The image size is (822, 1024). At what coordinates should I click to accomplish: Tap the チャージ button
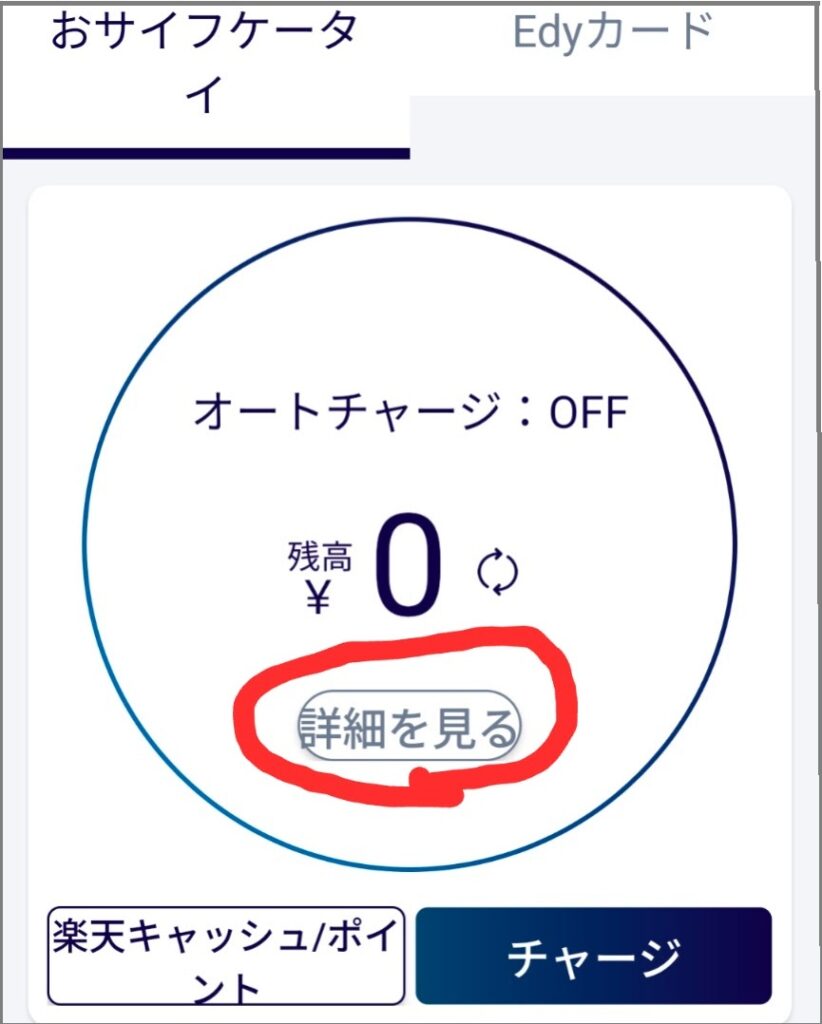(593, 957)
